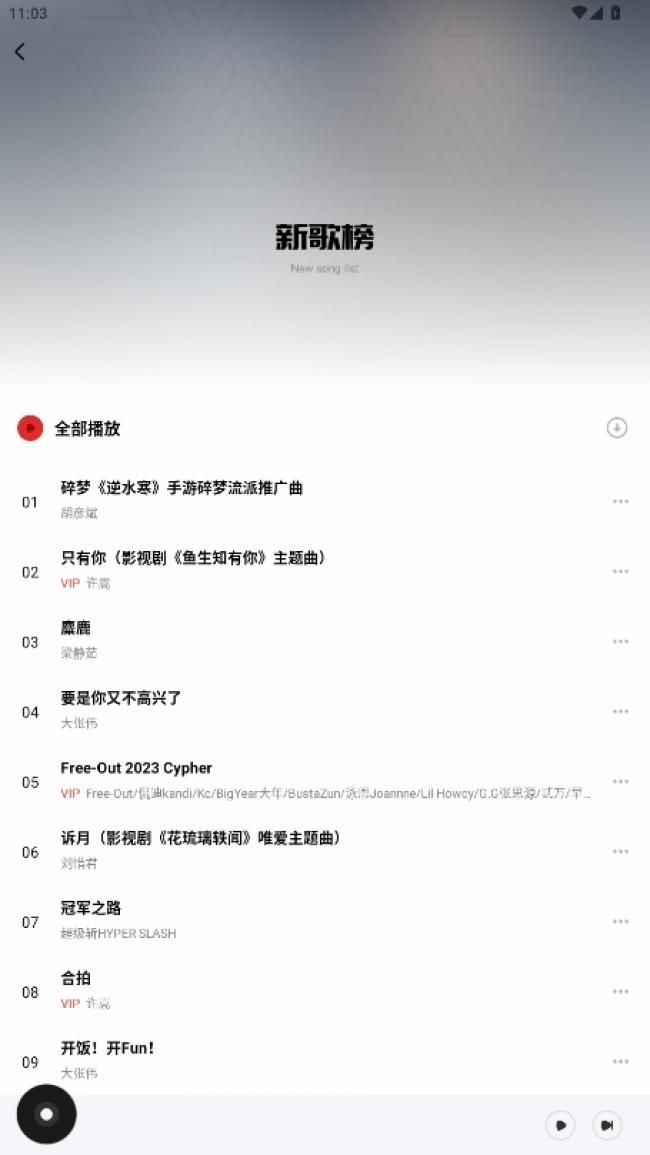The image size is (650, 1155).
Task: Open more options for 麋鹿
Action: click(620, 642)
